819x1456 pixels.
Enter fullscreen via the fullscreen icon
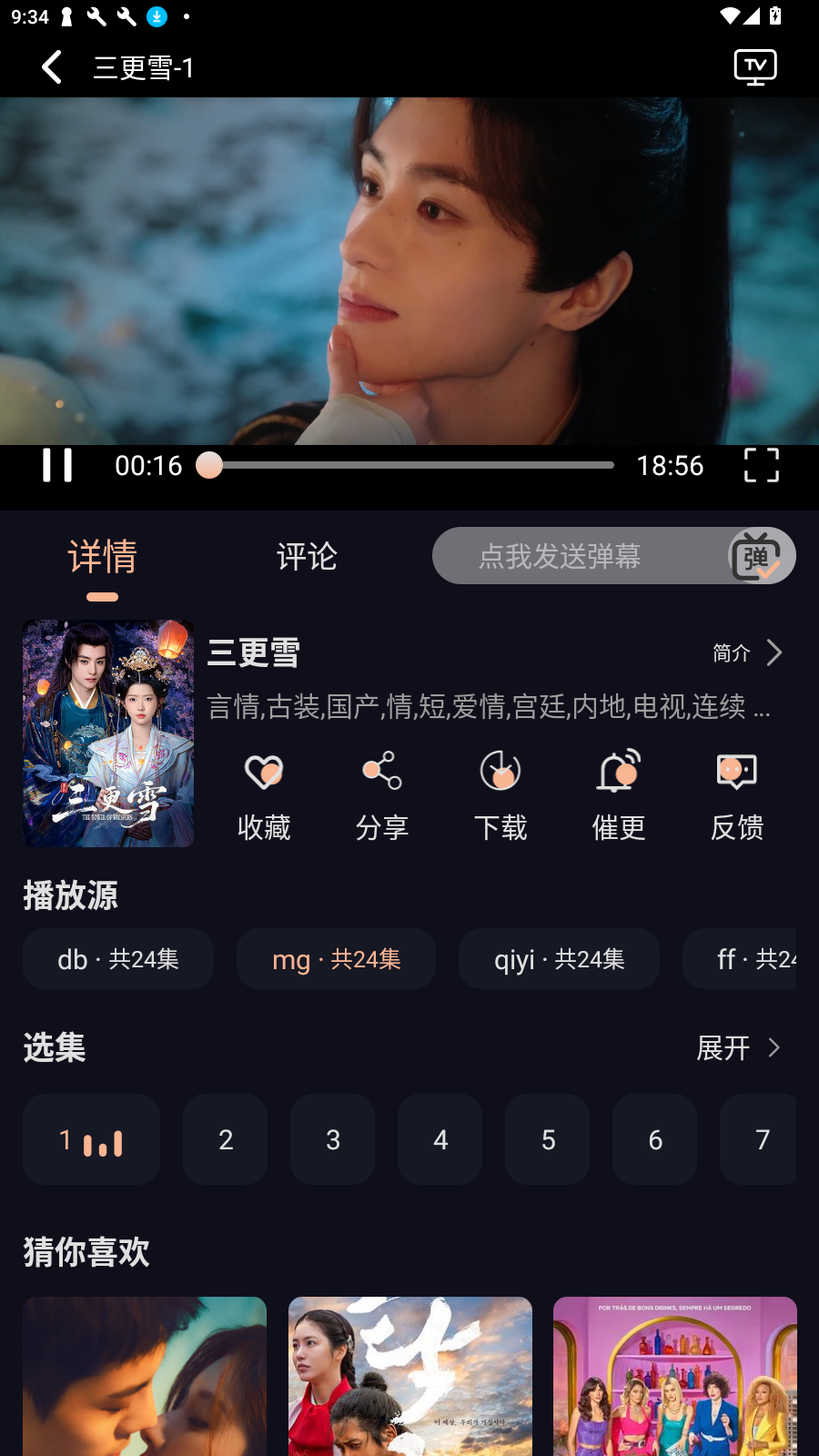(x=761, y=465)
